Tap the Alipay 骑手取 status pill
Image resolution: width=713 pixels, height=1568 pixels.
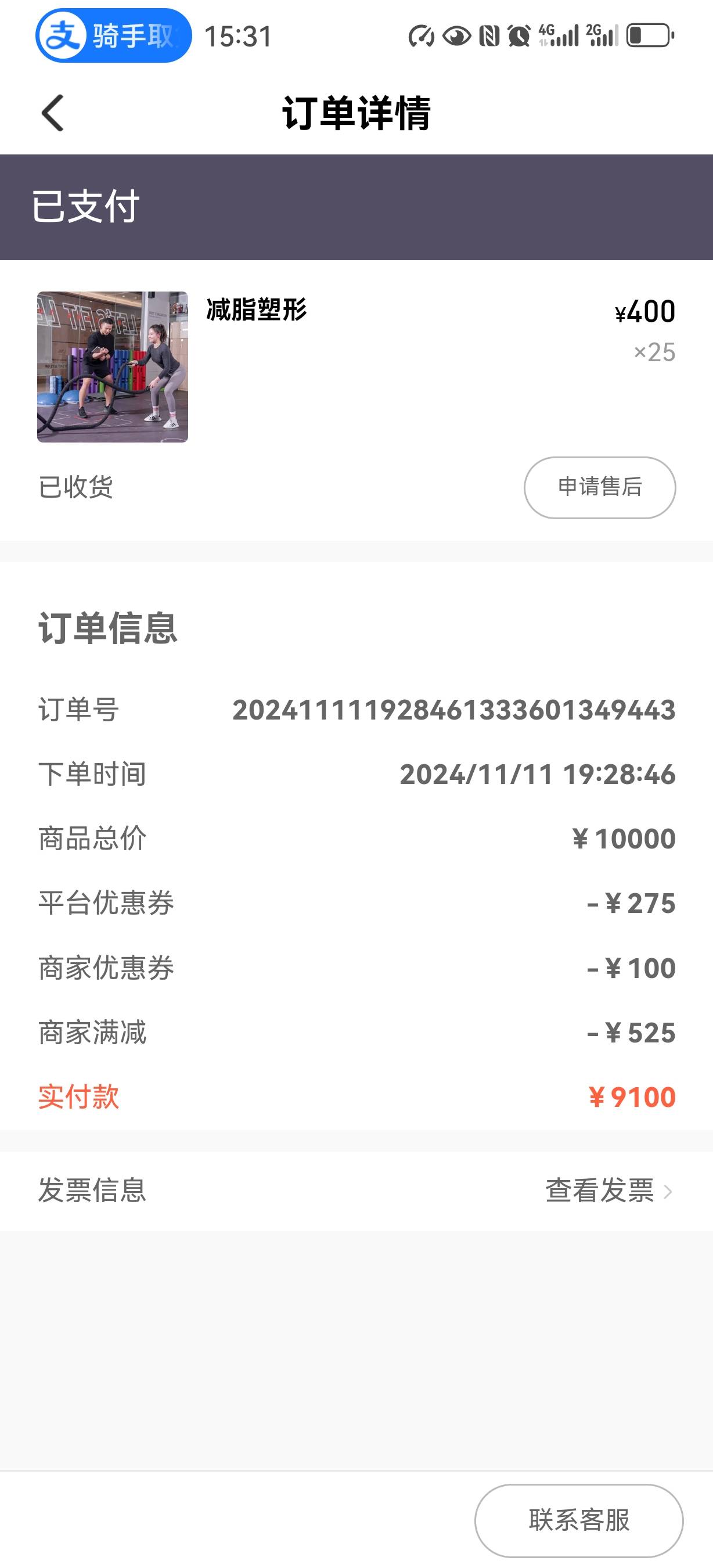pyautogui.click(x=113, y=35)
